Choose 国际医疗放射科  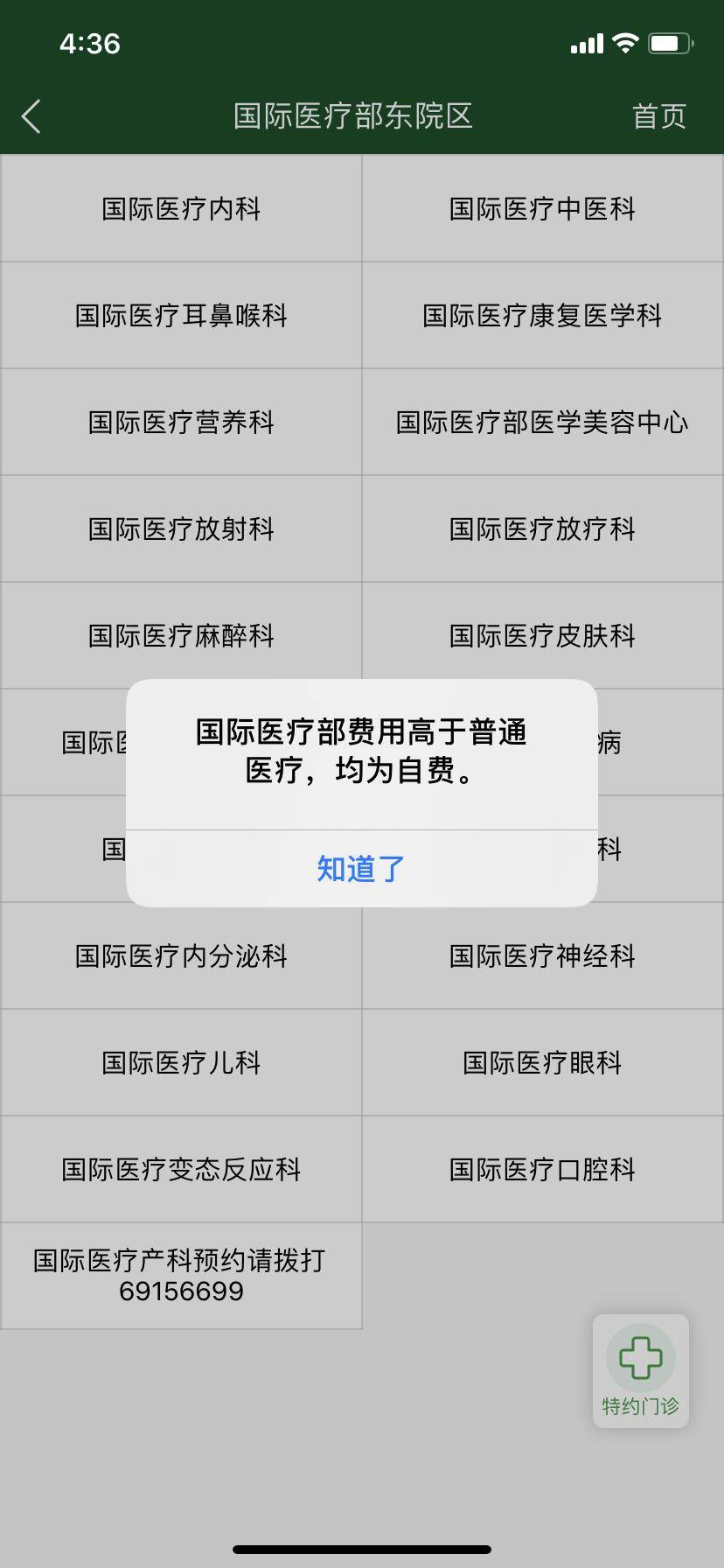(181, 529)
